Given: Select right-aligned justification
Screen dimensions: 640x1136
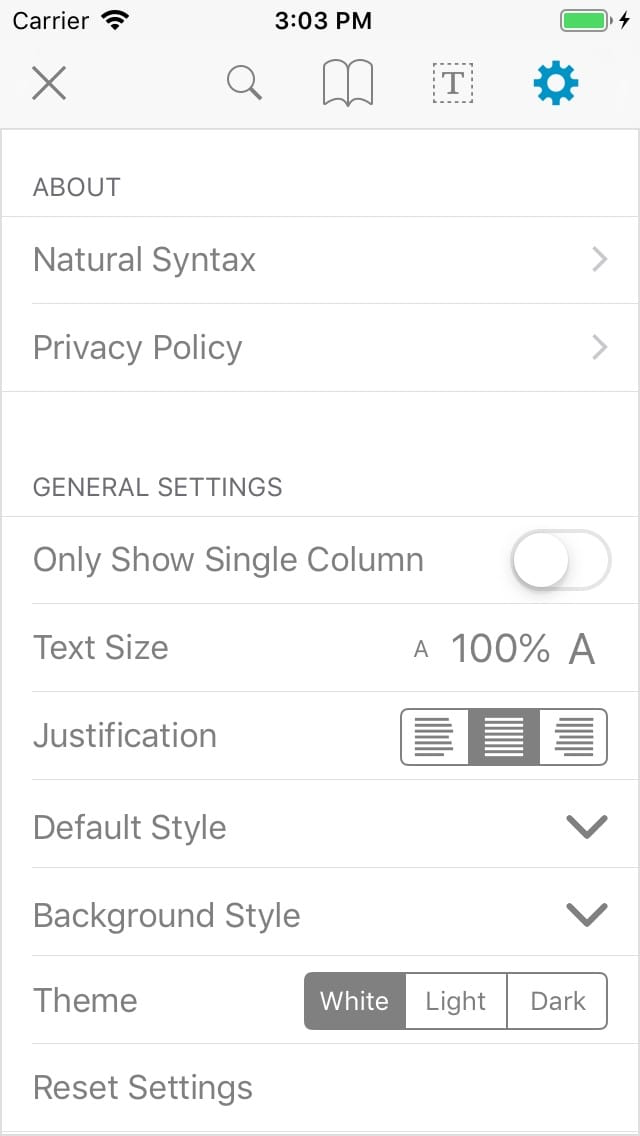Looking at the screenshot, I should (573, 737).
